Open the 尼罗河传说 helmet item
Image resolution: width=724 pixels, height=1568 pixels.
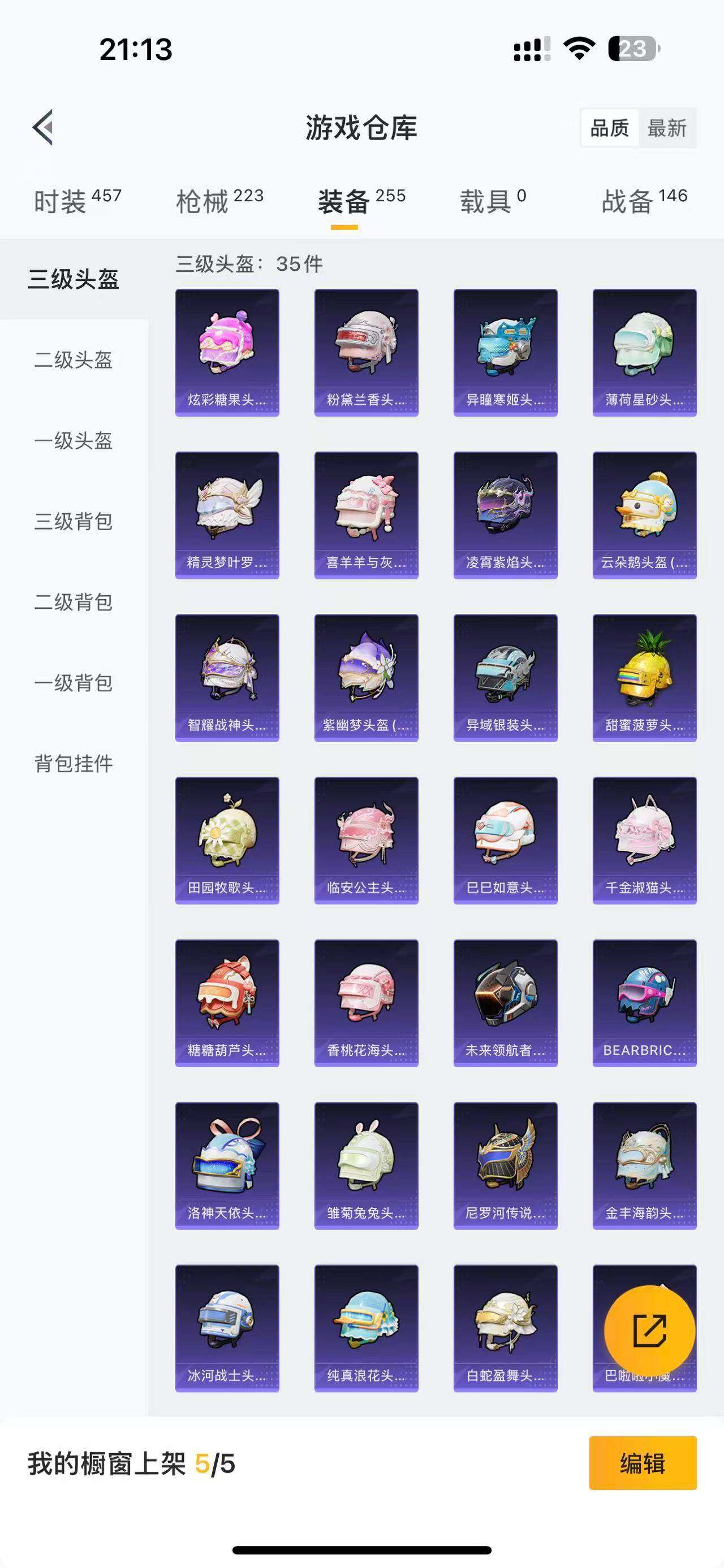click(506, 1165)
